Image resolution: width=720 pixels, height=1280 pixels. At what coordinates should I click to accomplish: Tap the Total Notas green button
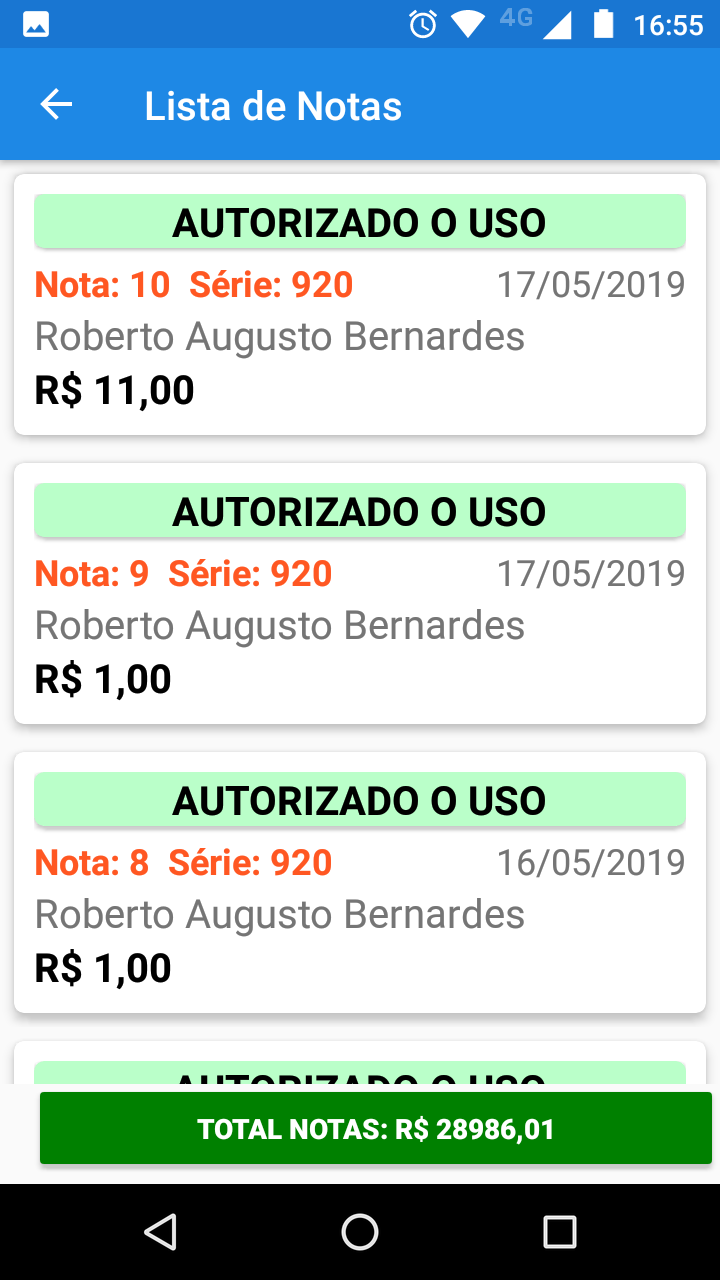[x=375, y=1129]
